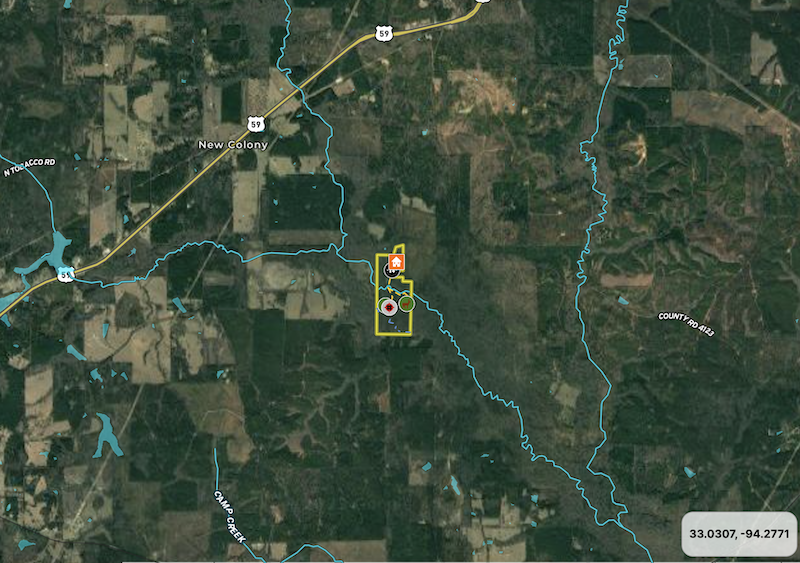
Task: Select the orange house waypoint marker
Action: pyautogui.click(x=396, y=263)
